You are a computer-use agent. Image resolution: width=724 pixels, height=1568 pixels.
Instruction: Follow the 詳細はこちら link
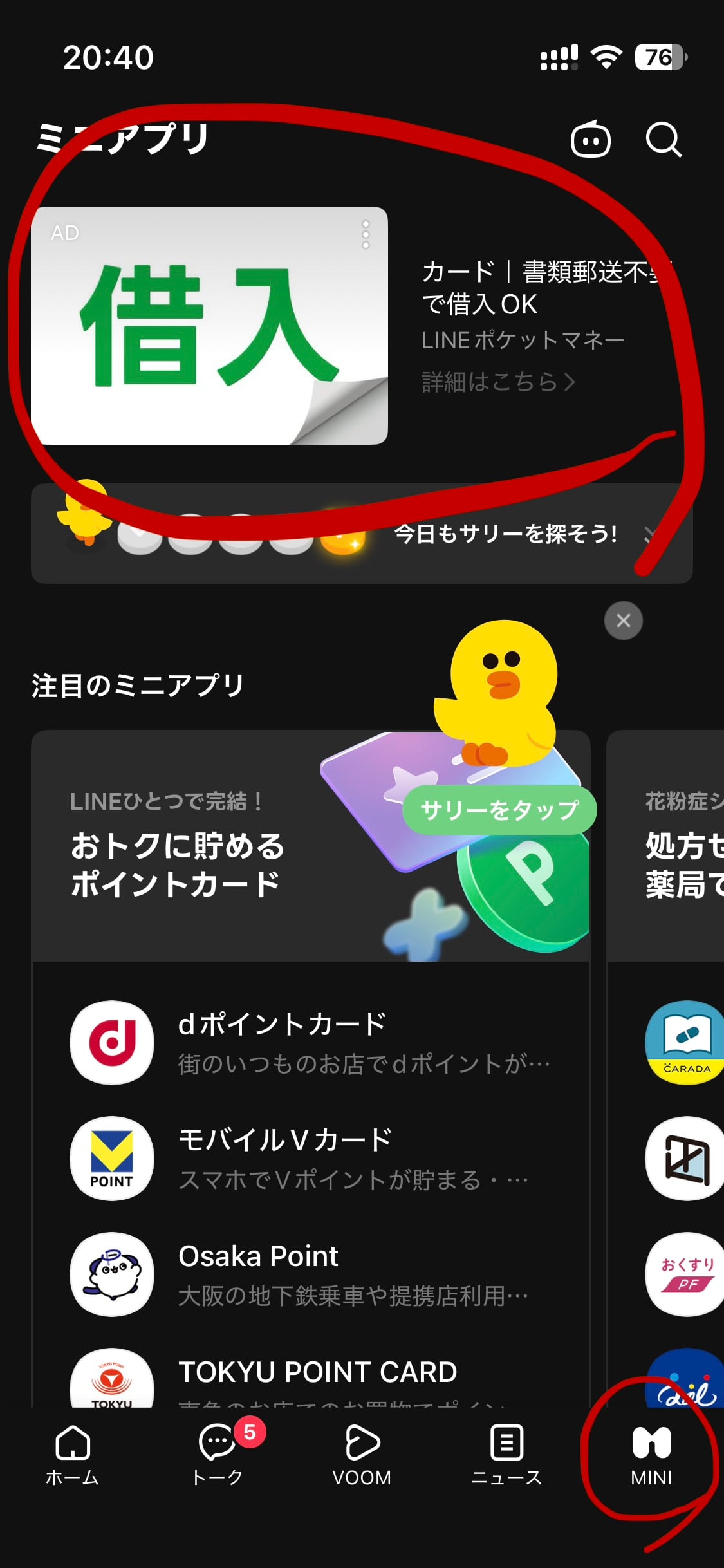click(499, 382)
